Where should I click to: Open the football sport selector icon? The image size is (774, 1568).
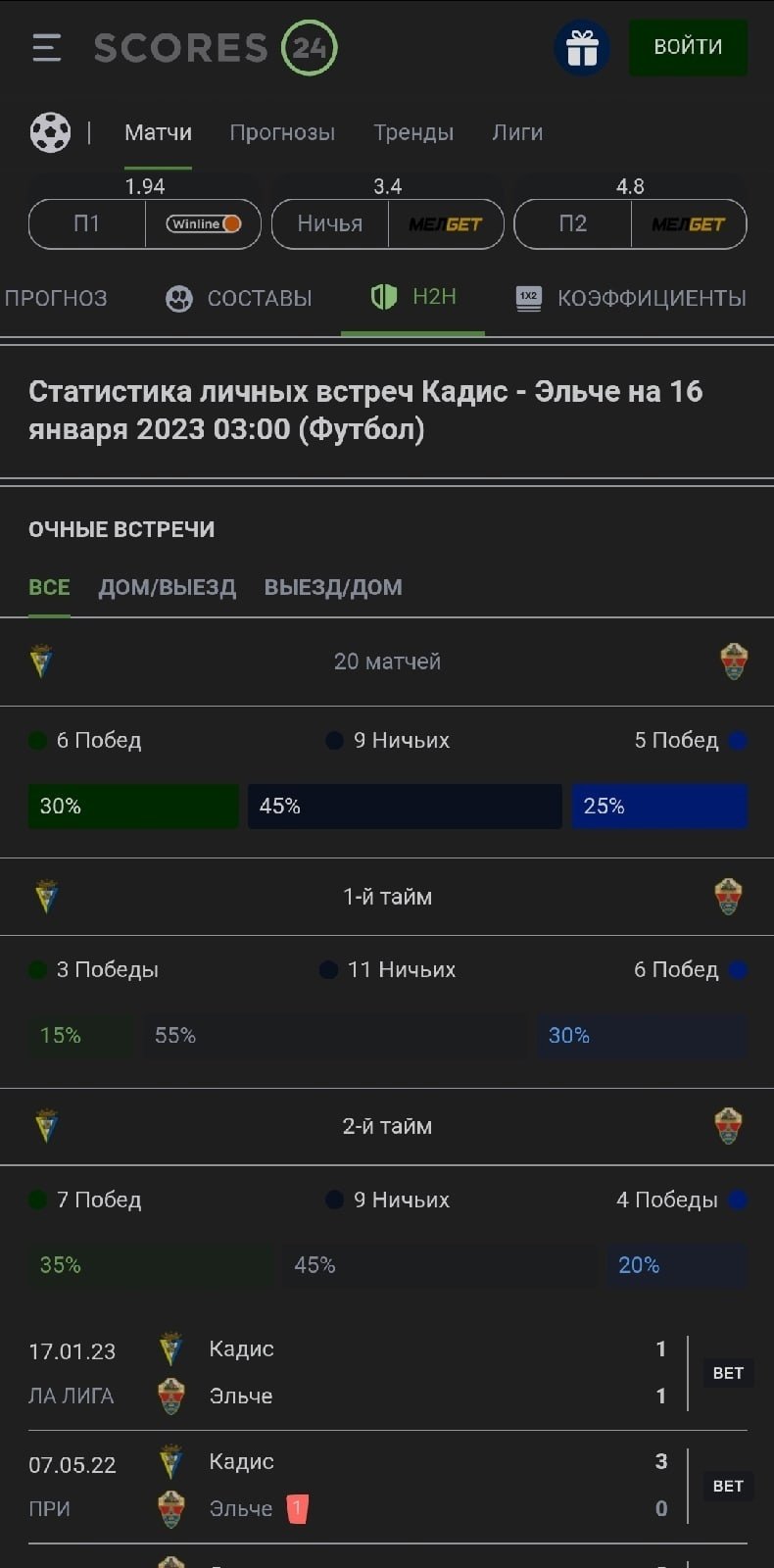click(50, 132)
